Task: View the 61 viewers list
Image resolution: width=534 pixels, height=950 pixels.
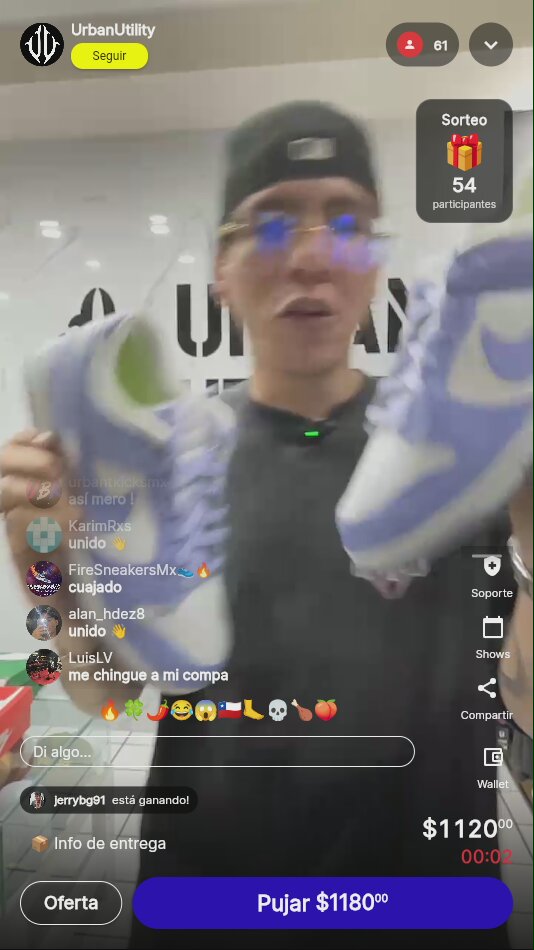Action: tap(422, 45)
